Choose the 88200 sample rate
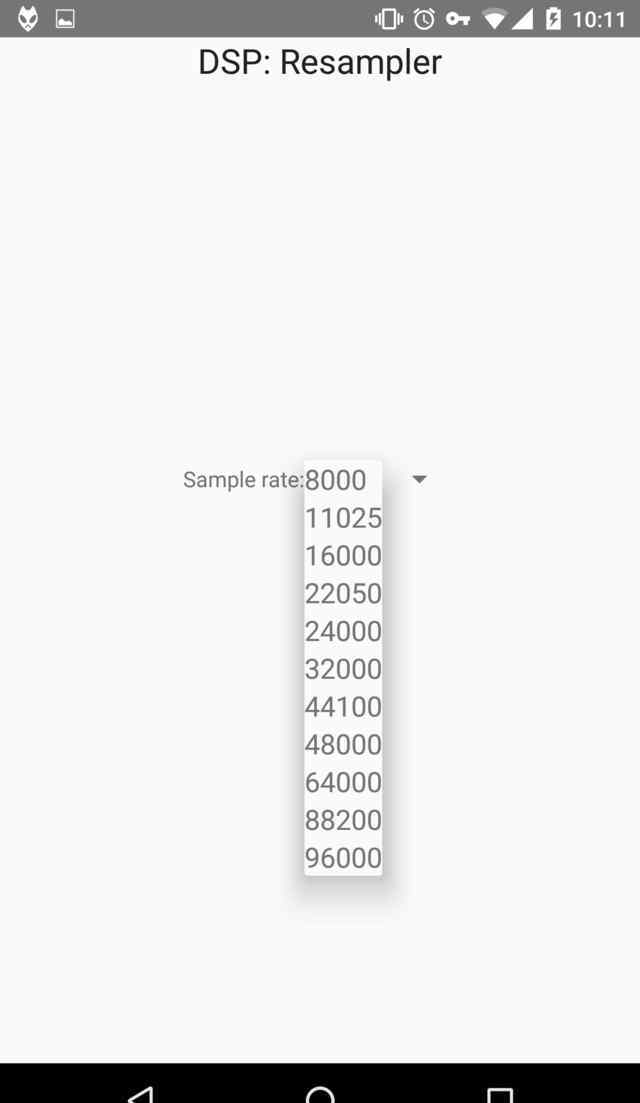The height and width of the screenshot is (1103, 640). point(343,820)
